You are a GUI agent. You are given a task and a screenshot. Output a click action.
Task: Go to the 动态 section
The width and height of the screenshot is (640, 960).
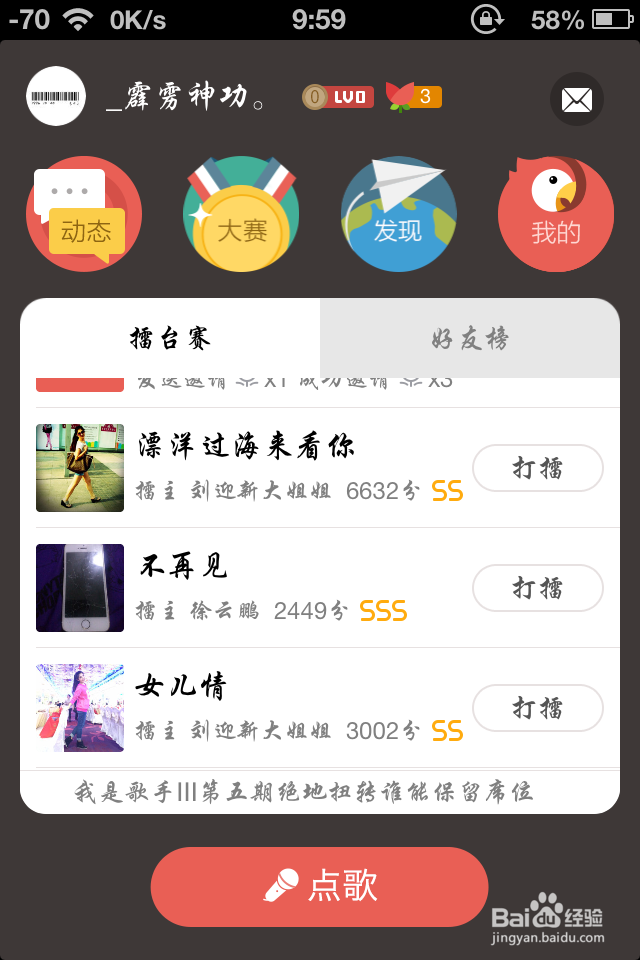click(84, 214)
